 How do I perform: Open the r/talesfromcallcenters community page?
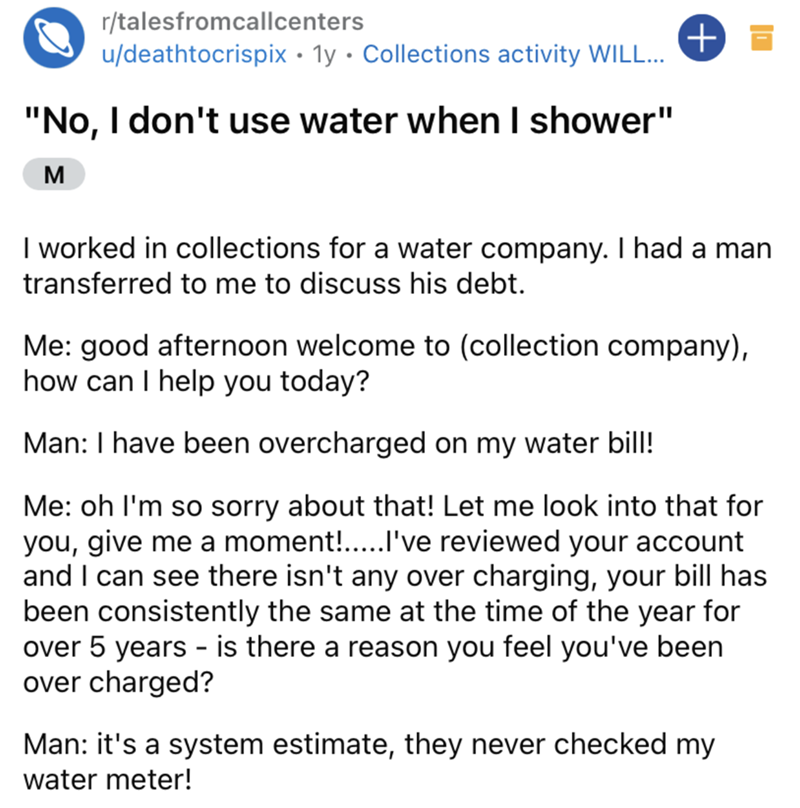pyautogui.click(x=239, y=21)
